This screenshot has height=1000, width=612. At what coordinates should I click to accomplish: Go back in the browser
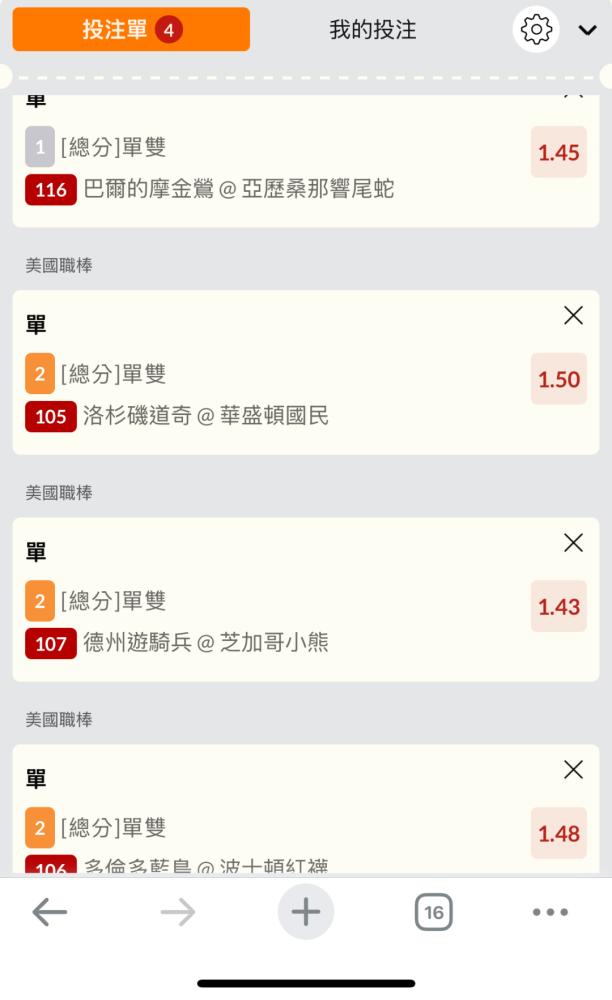50,912
